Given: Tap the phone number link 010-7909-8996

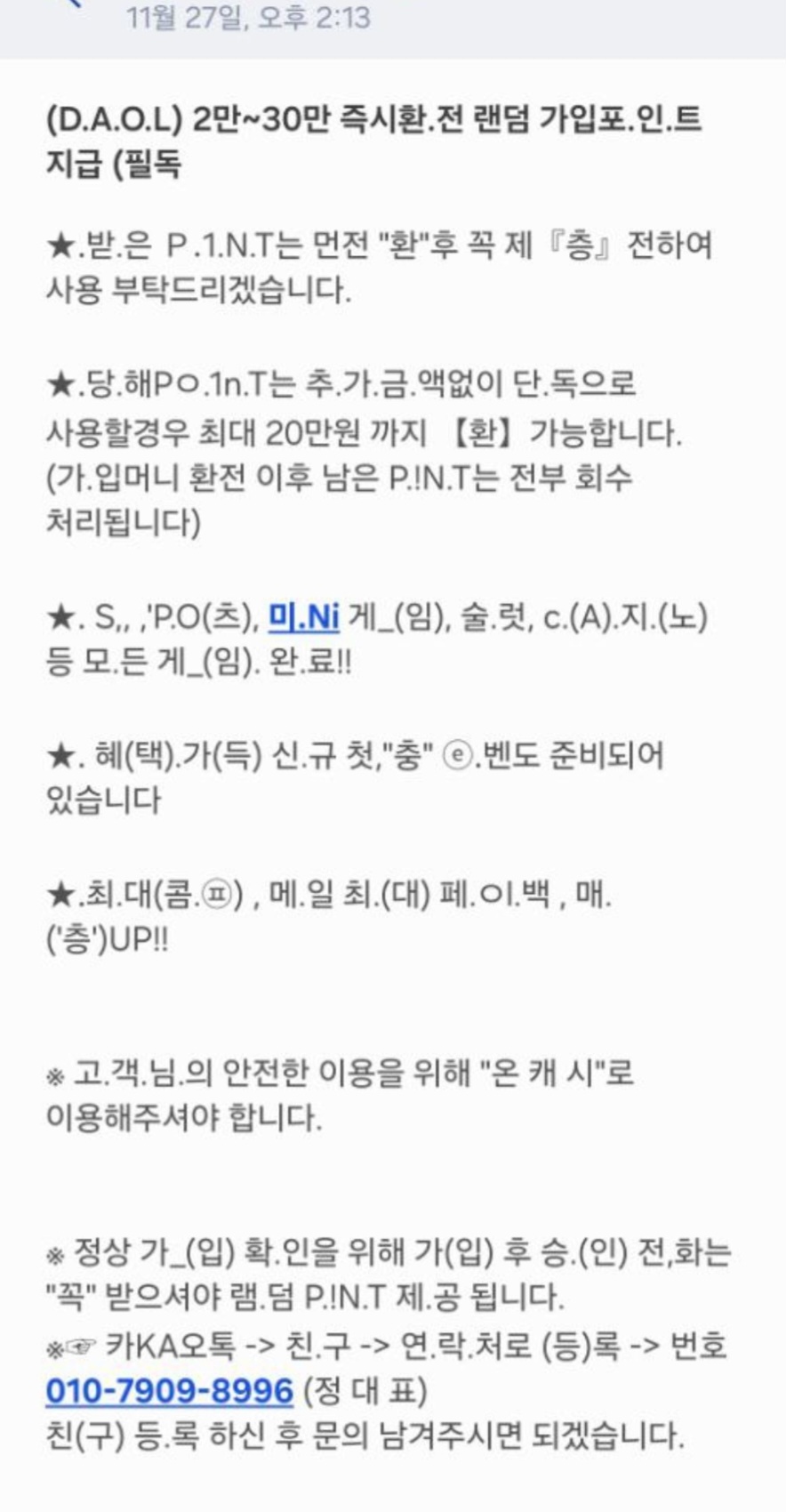Looking at the screenshot, I should [x=169, y=1390].
